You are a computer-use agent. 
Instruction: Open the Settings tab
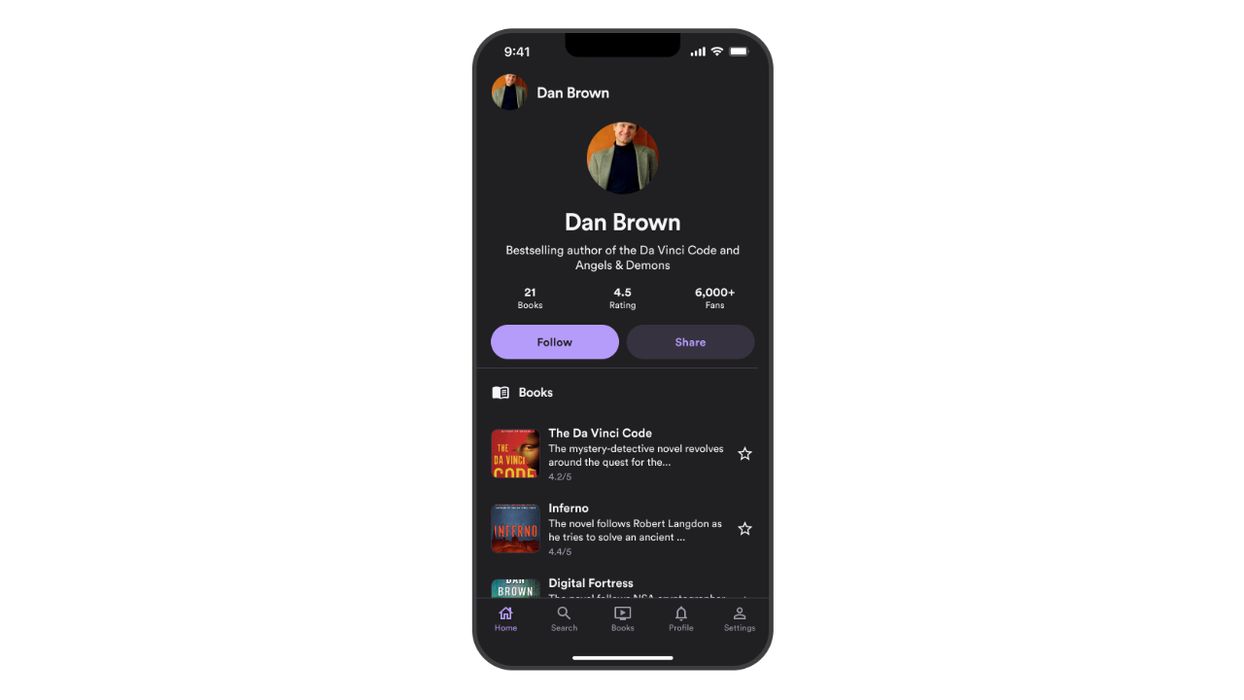[739, 619]
